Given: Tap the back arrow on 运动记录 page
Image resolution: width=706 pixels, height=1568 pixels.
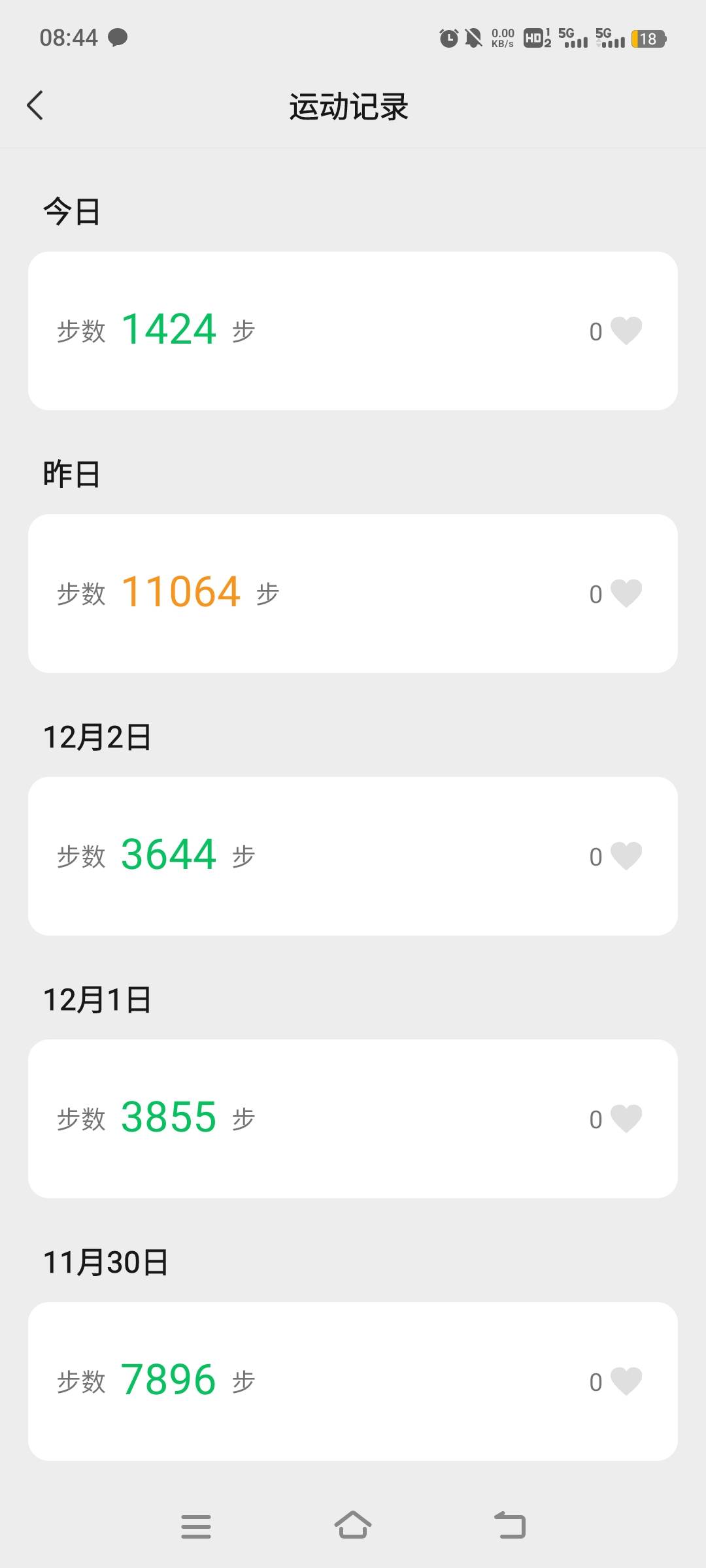Looking at the screenshot, I should (x=35, y=105).
